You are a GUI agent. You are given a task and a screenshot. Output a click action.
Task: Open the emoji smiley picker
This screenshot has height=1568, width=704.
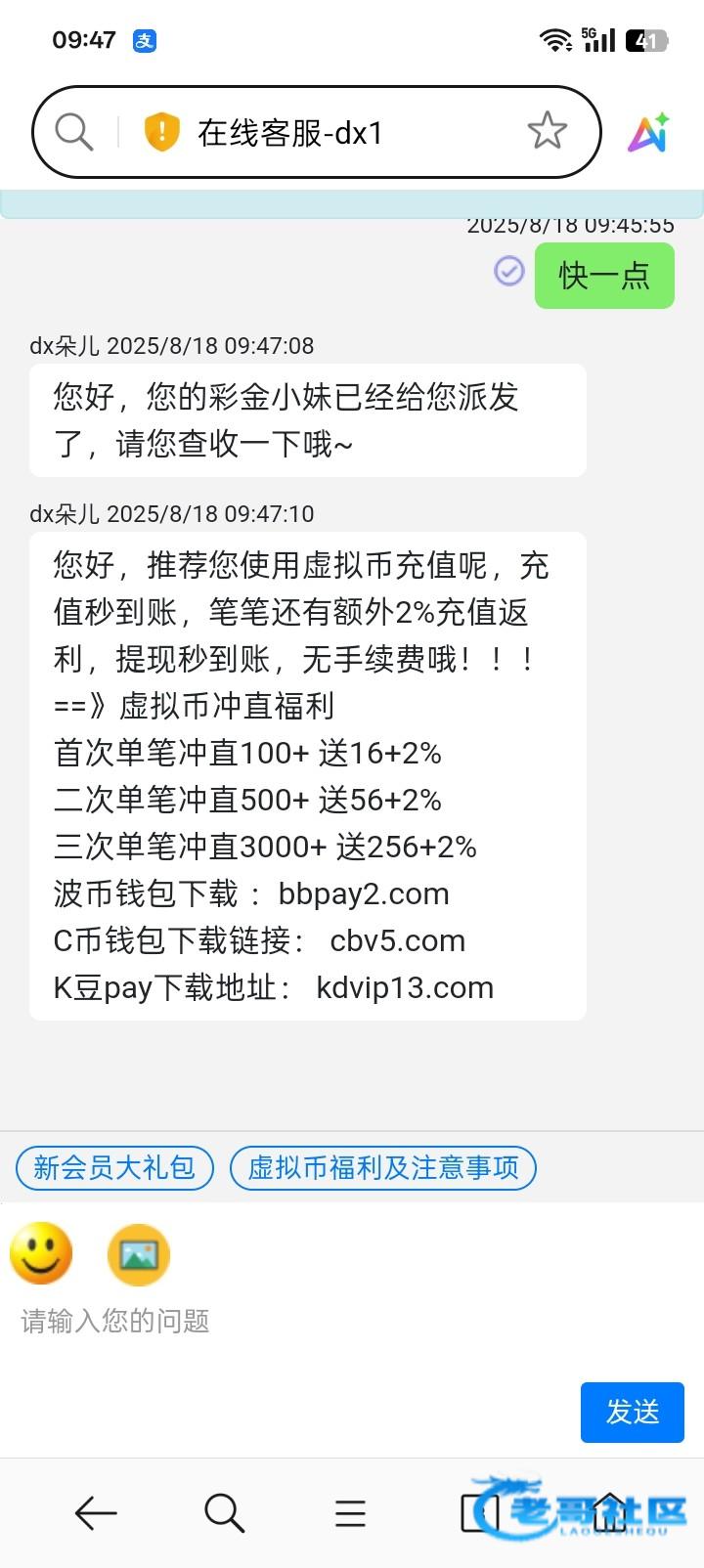41,1253
